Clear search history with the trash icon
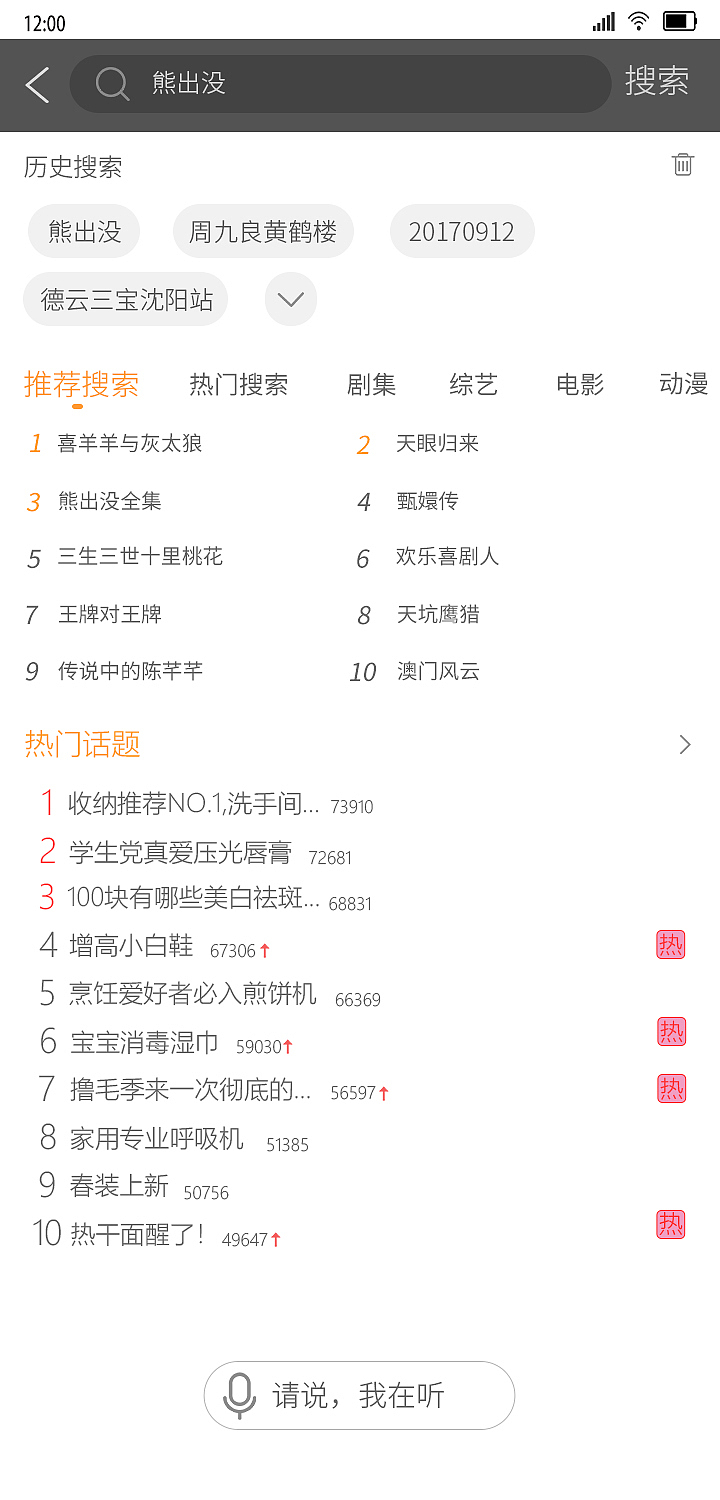Viewport: 720px width, 1500px height. [x=682, y=166]
